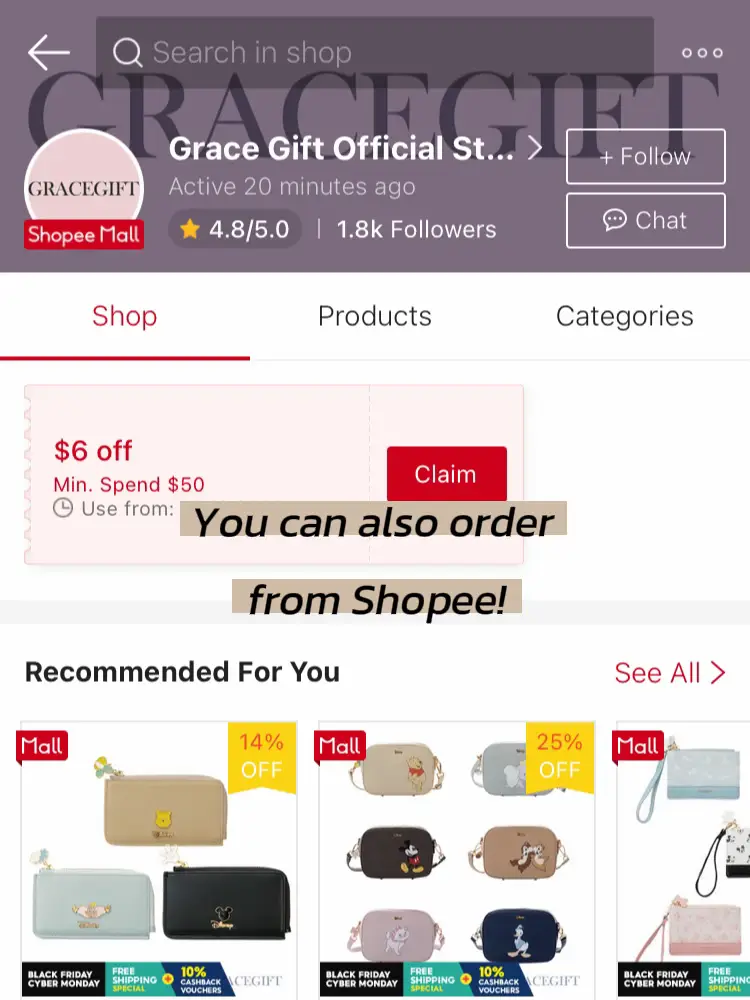Follow the Grace Gift Official Store
This screenshot has width=750, height=1000.
645,156
